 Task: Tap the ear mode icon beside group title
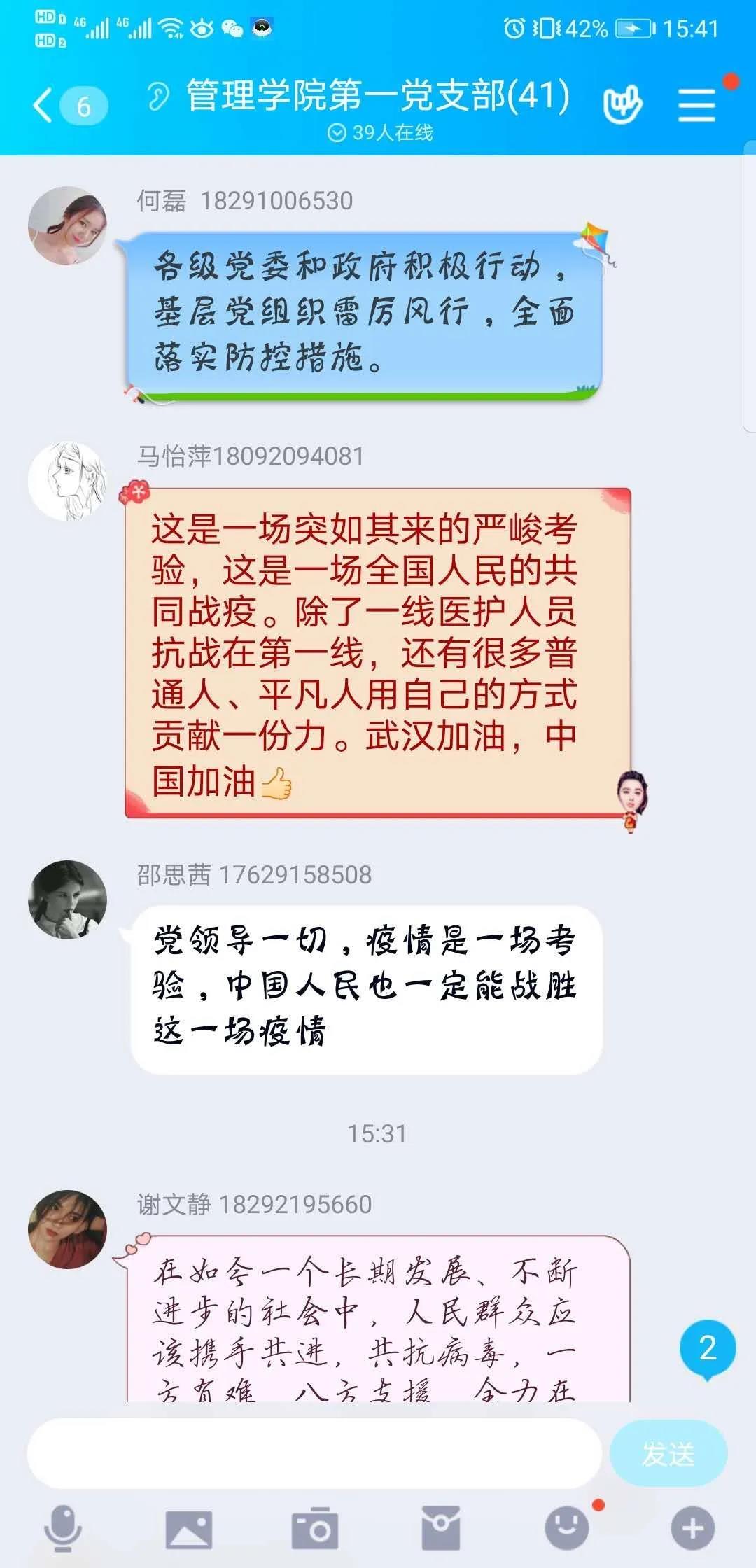159,97
